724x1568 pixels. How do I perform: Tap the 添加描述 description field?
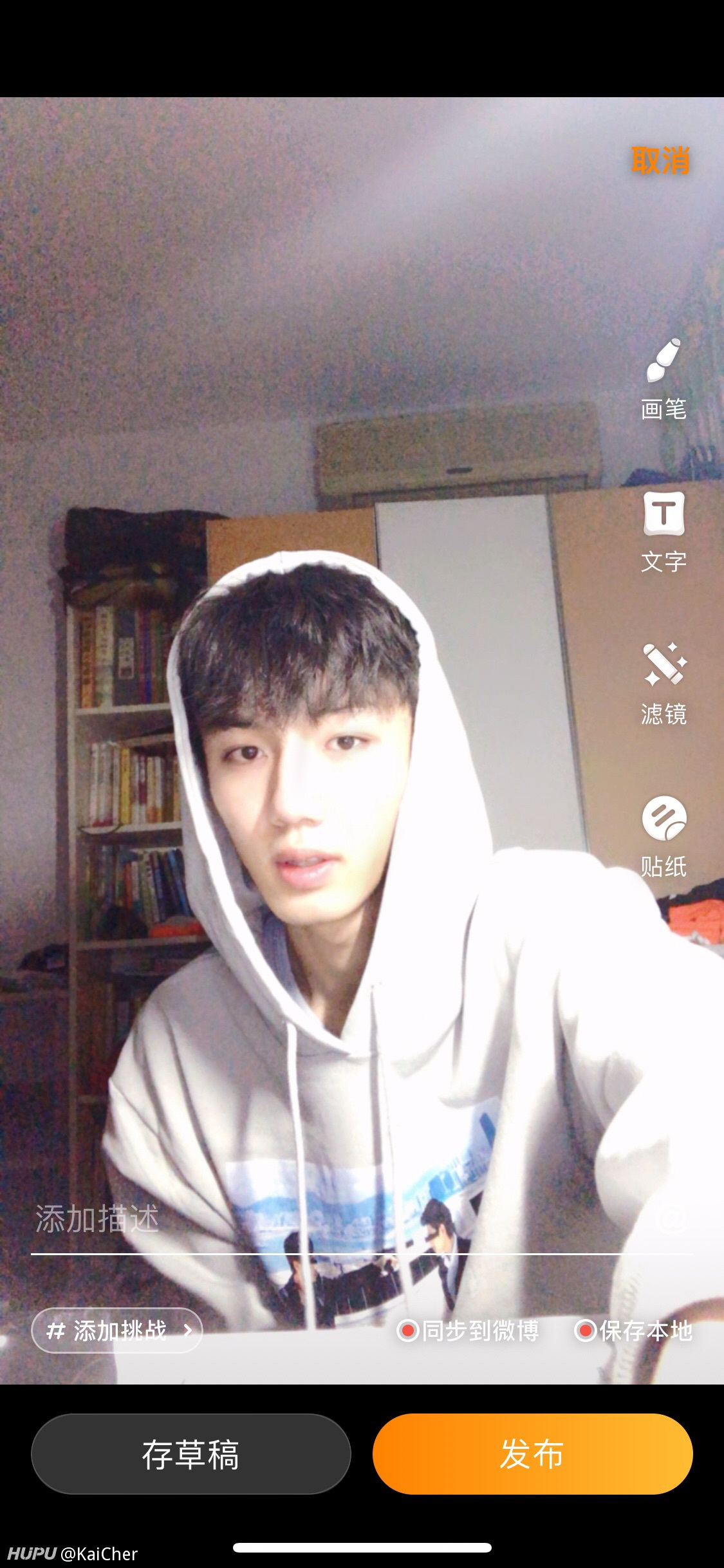(362, 1219)
